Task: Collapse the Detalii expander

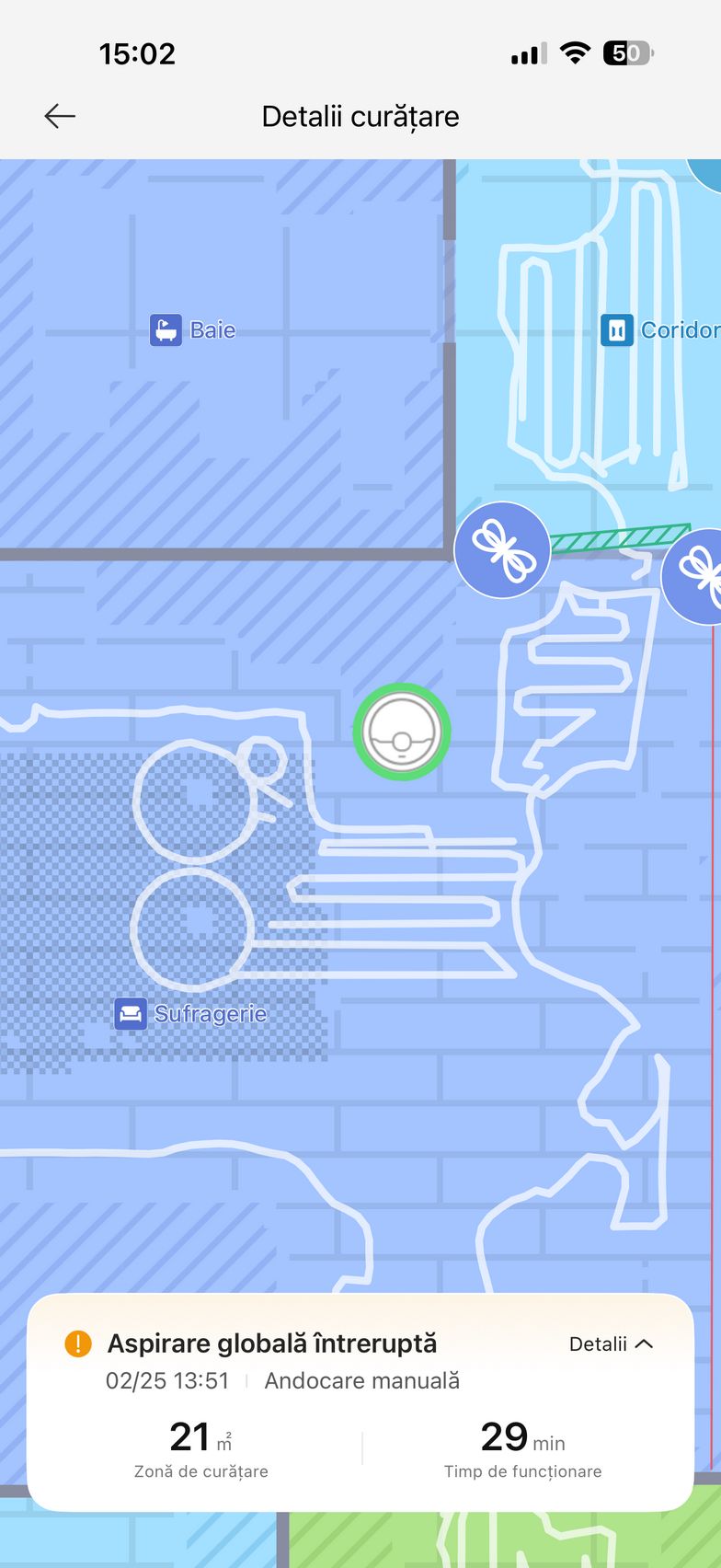Action: point(612,1344)
